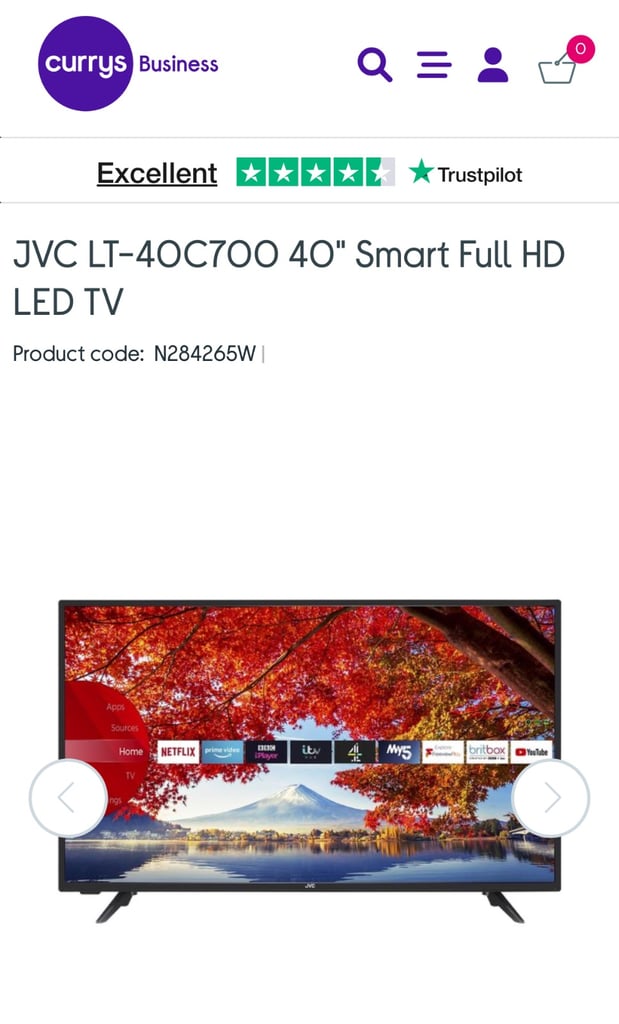Show the previous product image
The height and width of the screenshot is (1024, 619).
69,797
